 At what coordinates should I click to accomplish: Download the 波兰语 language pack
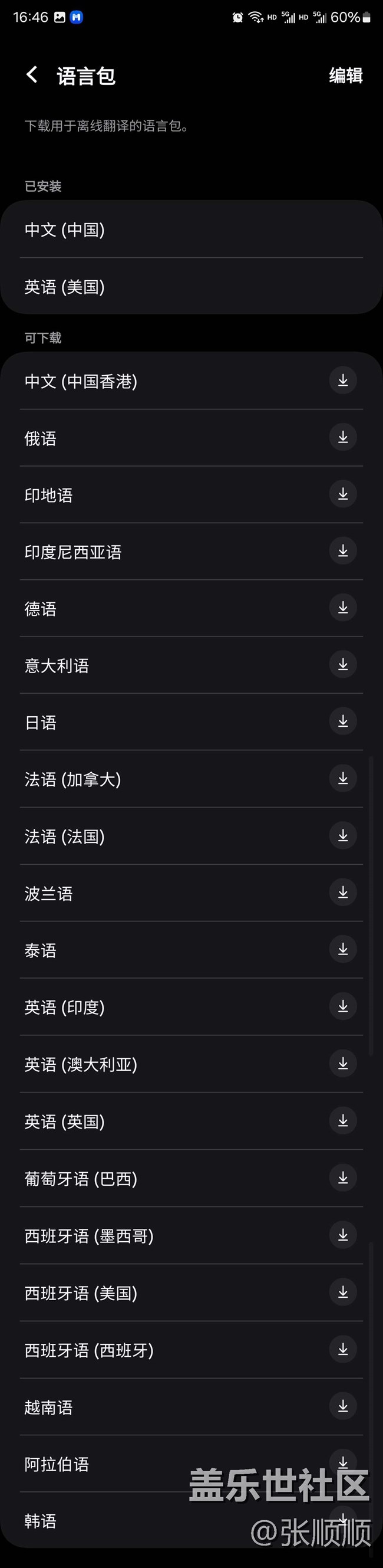343,893
